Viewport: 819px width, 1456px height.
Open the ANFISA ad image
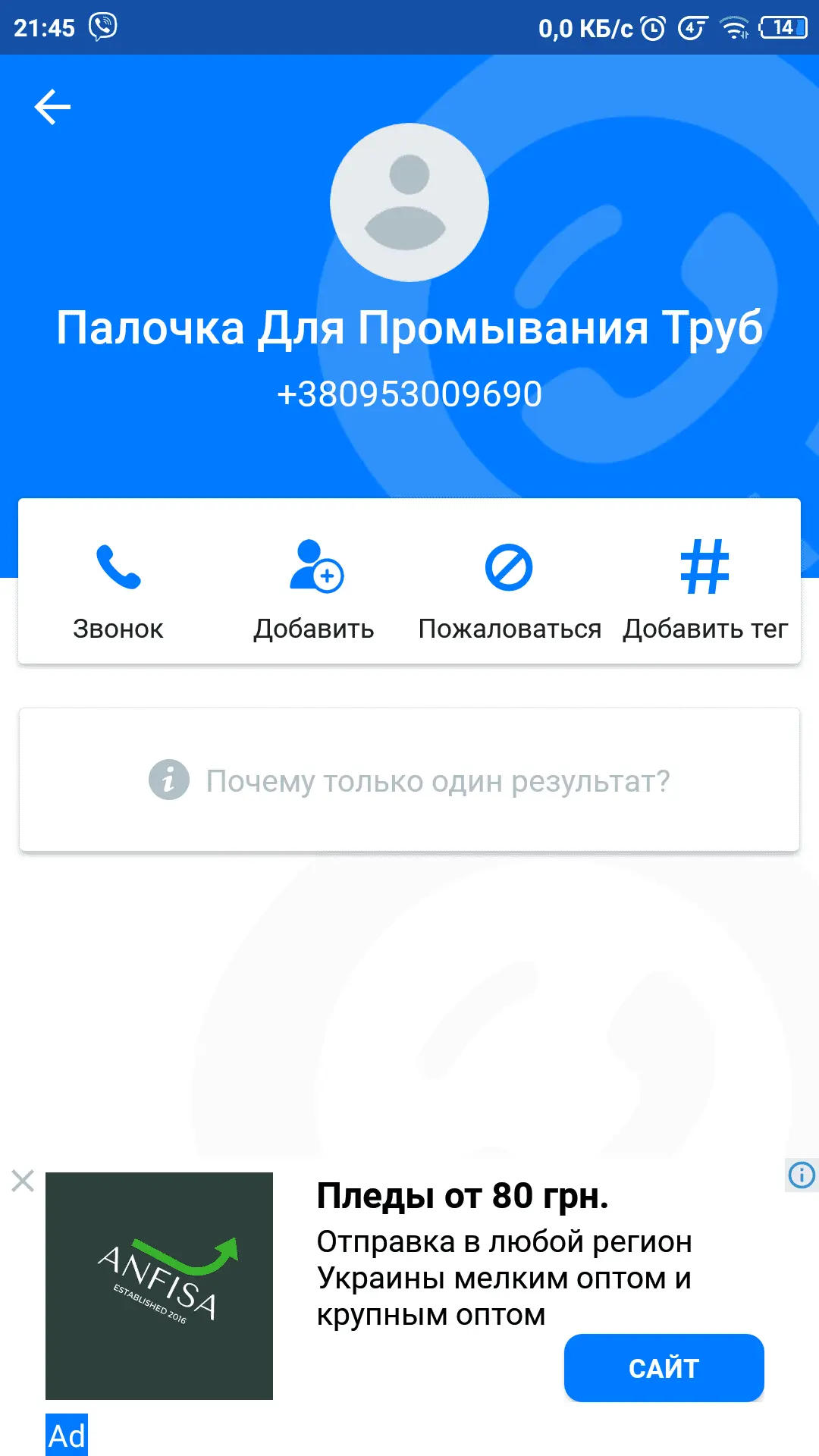tap(159, 1285)
